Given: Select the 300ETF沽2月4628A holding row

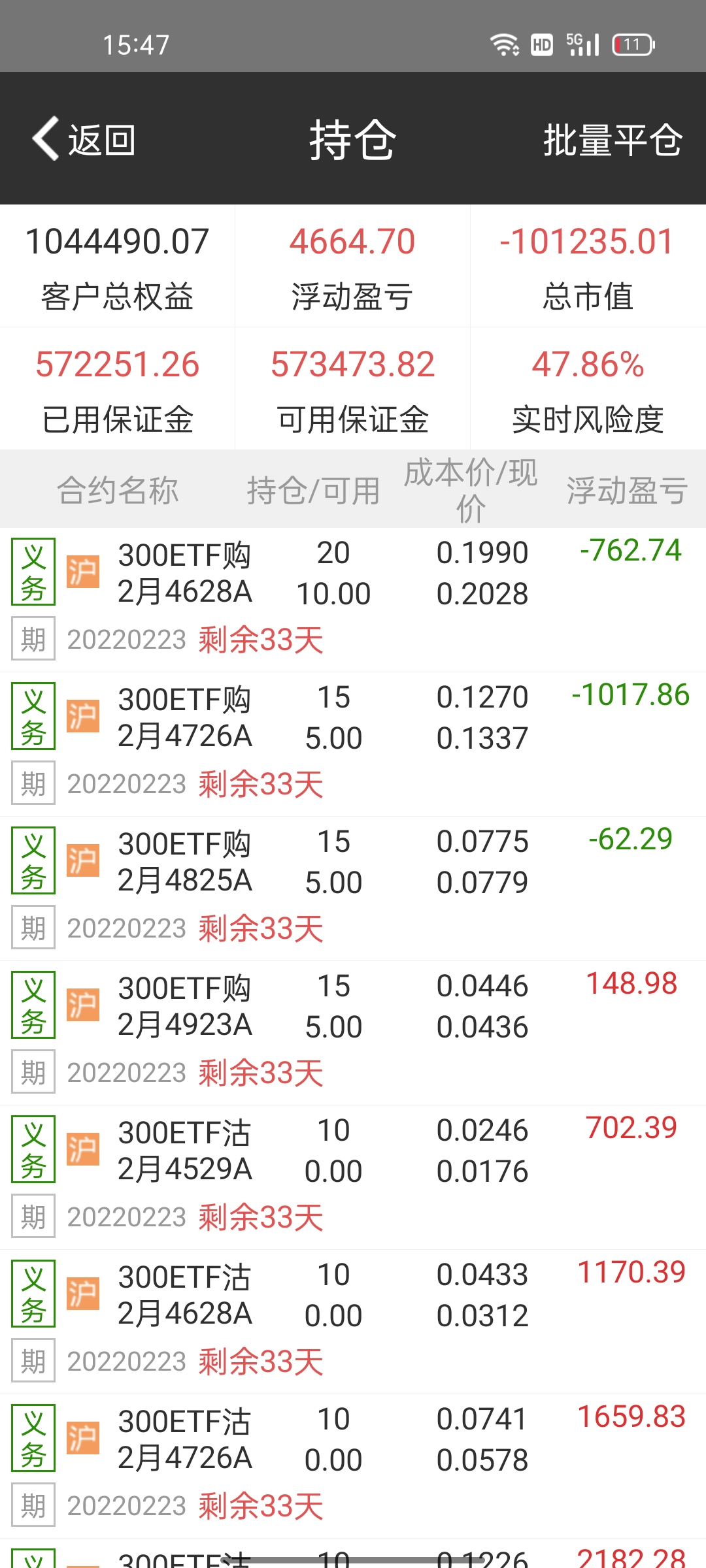Looking at the screenshot, I should [185, 1296].
